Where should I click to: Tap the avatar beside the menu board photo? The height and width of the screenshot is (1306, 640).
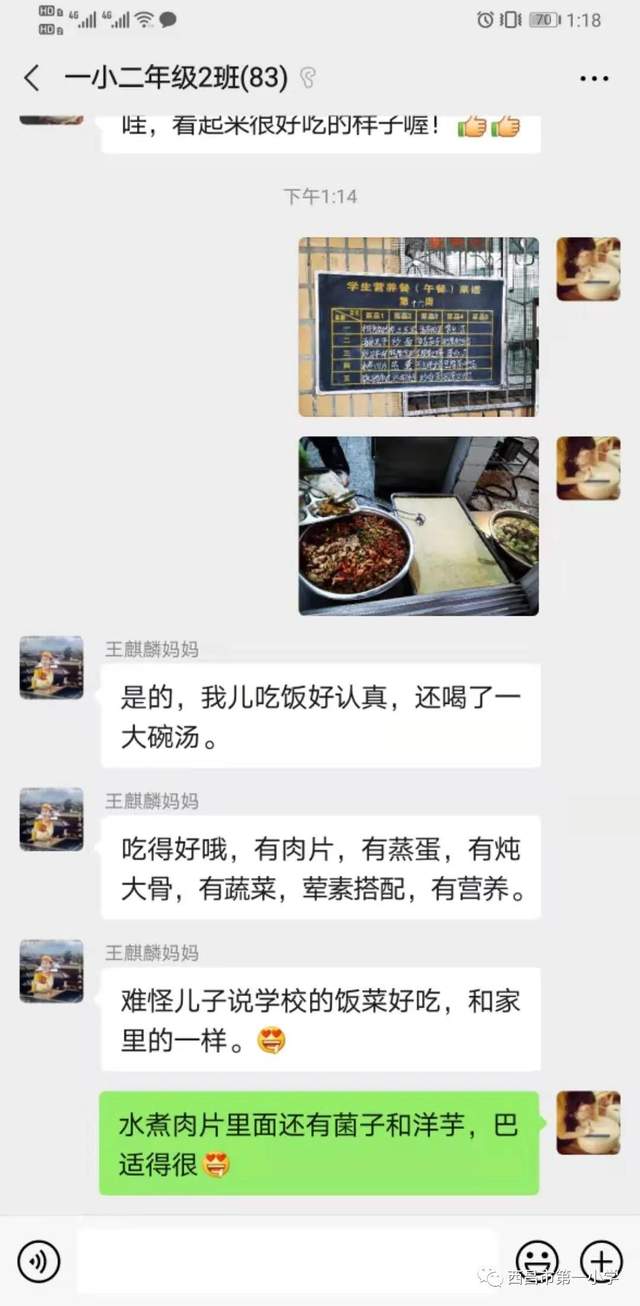click(588, 269)
